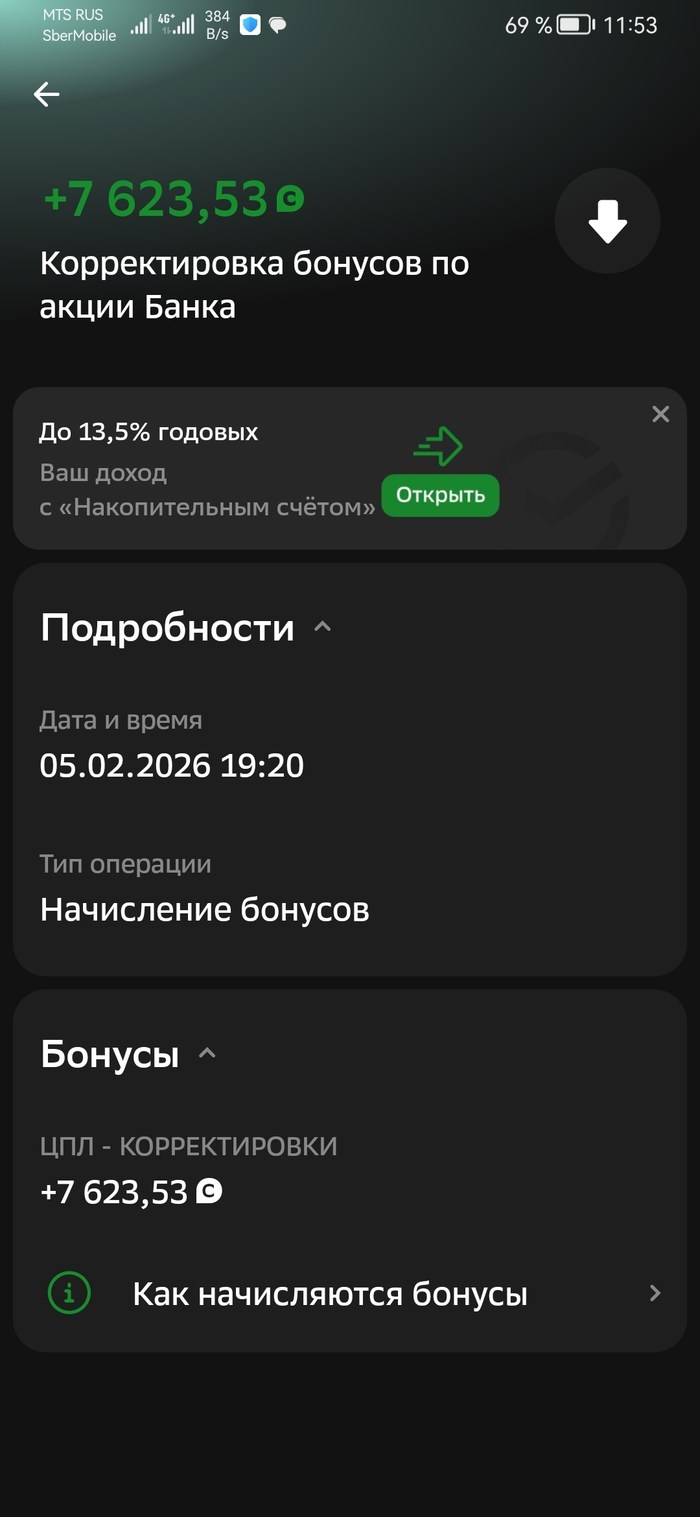Dismiss the Накопительный счёт banner
This screenshot has width=700, height=1517.
(x=660, y=414)
